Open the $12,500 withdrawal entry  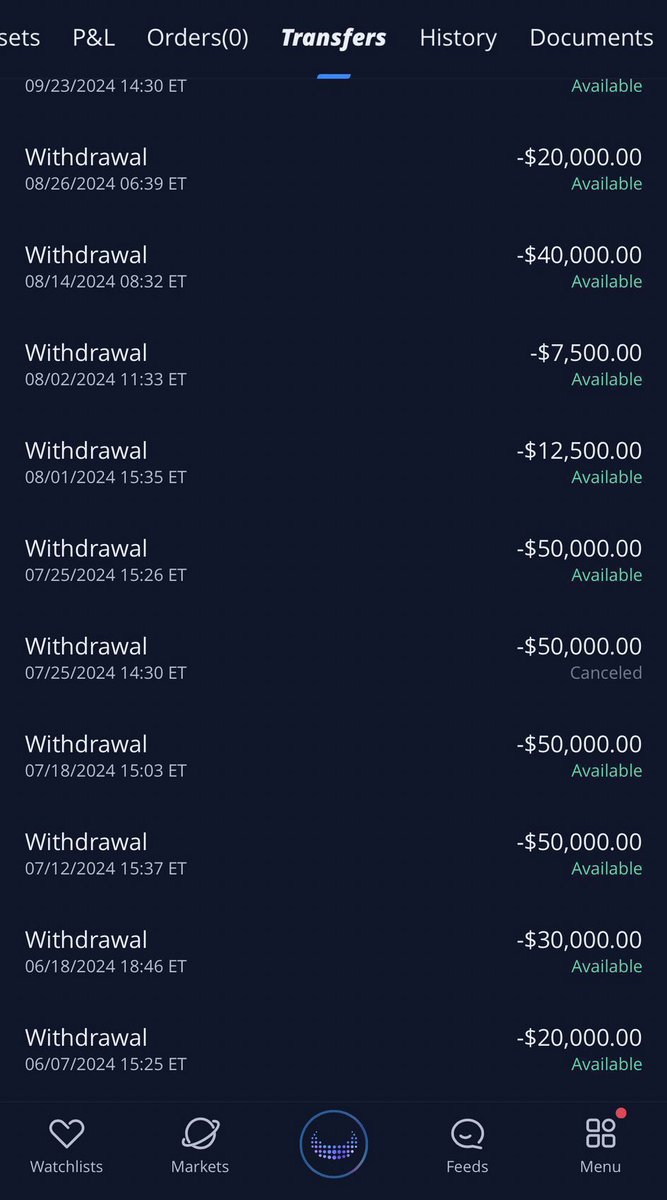333,463
